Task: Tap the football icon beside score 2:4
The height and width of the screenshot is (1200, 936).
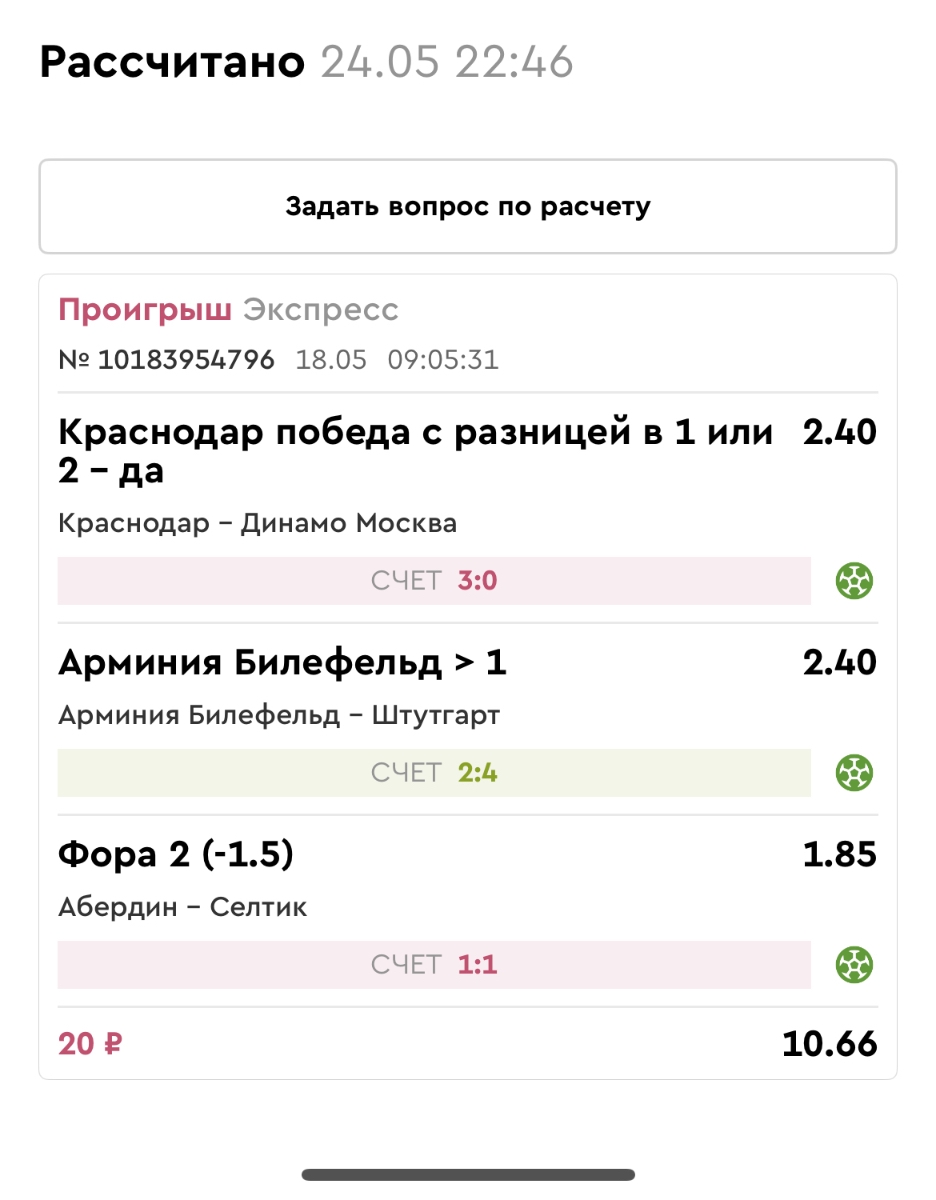Action: [854, 773]
